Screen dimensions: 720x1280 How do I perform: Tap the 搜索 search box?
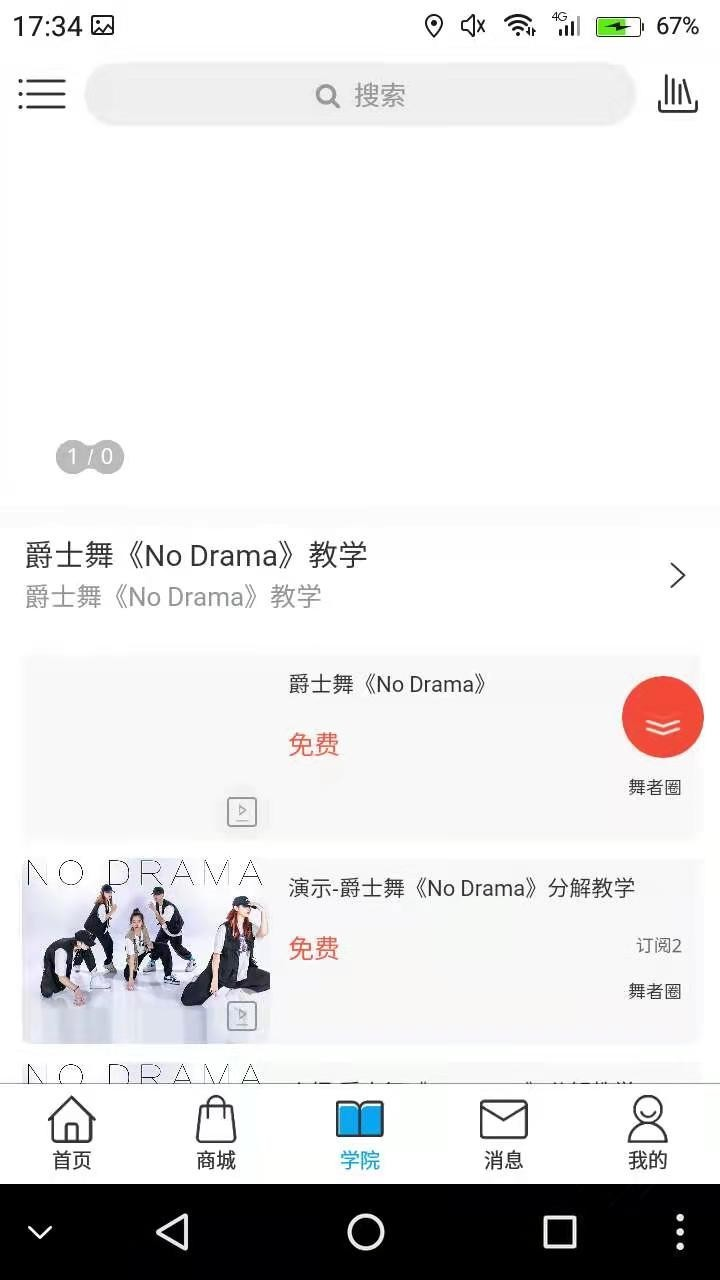[x=360, y=95]
